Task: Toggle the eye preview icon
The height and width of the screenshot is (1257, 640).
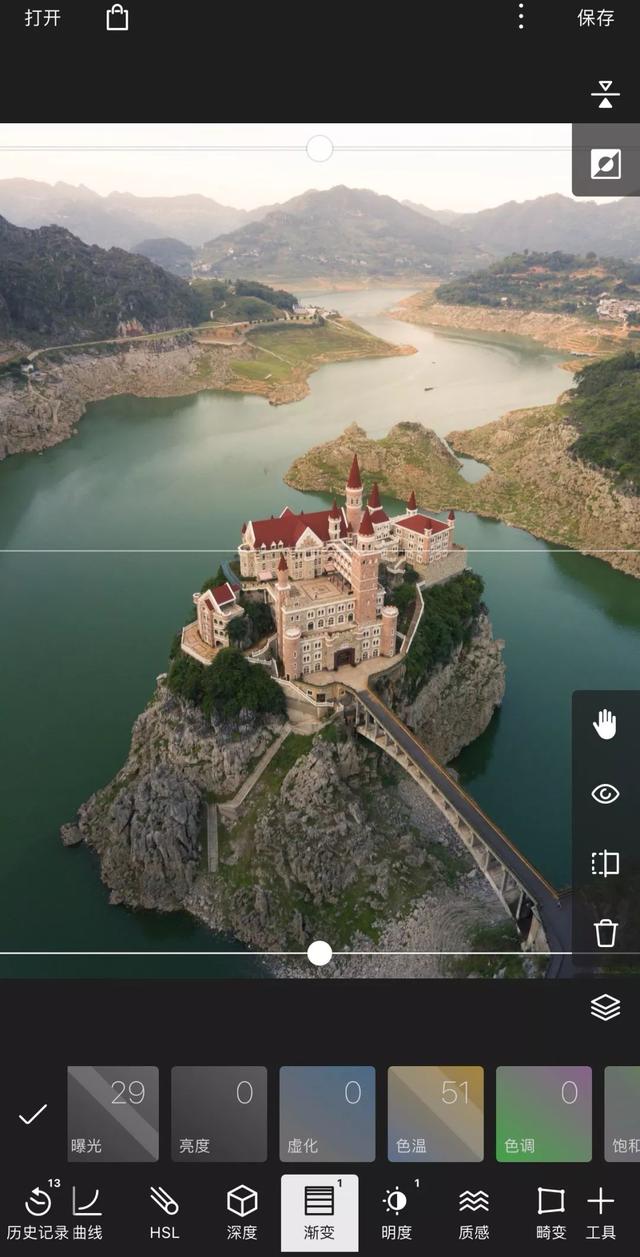Action: click(x=605, y=794)
